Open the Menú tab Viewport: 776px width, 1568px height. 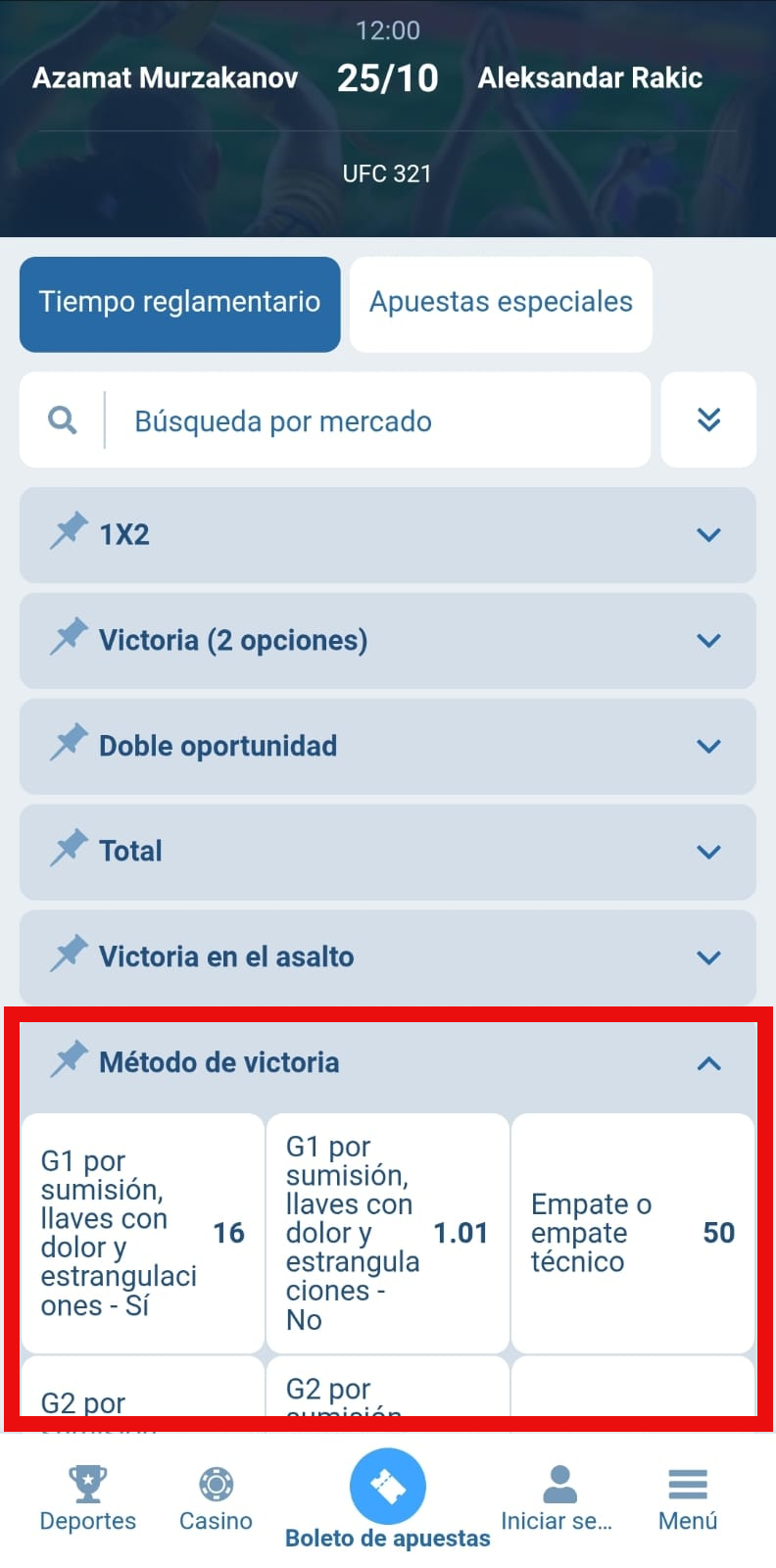(x=688, y=1499)
